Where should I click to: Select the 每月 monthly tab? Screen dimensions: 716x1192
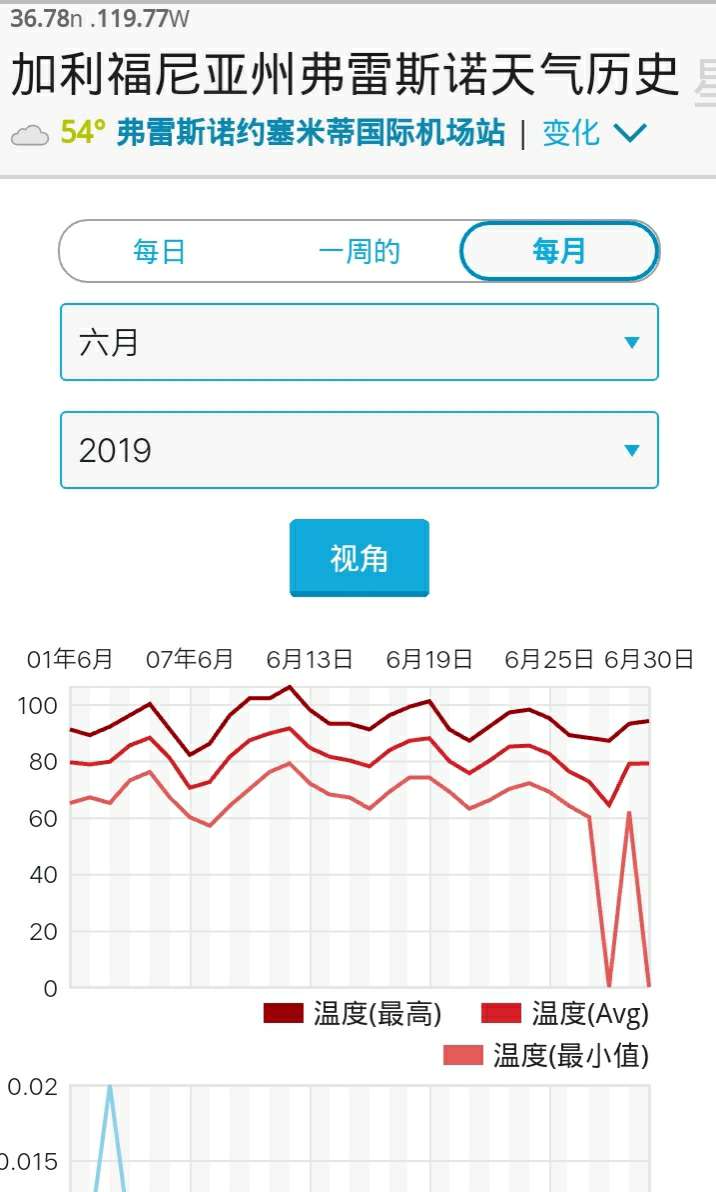[559, 251]
